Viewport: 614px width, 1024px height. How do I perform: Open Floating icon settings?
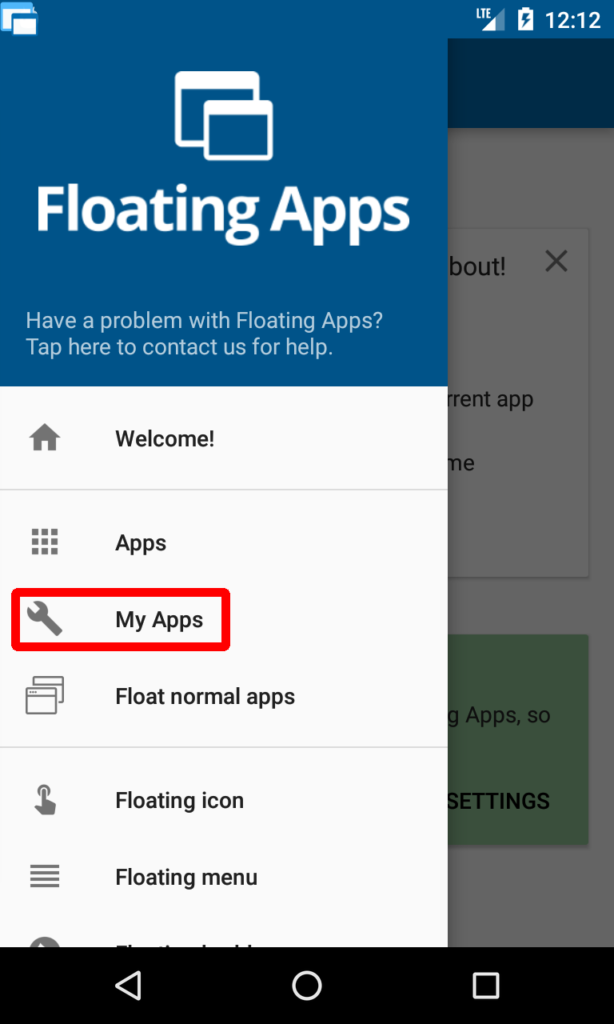tap(223, 800)
